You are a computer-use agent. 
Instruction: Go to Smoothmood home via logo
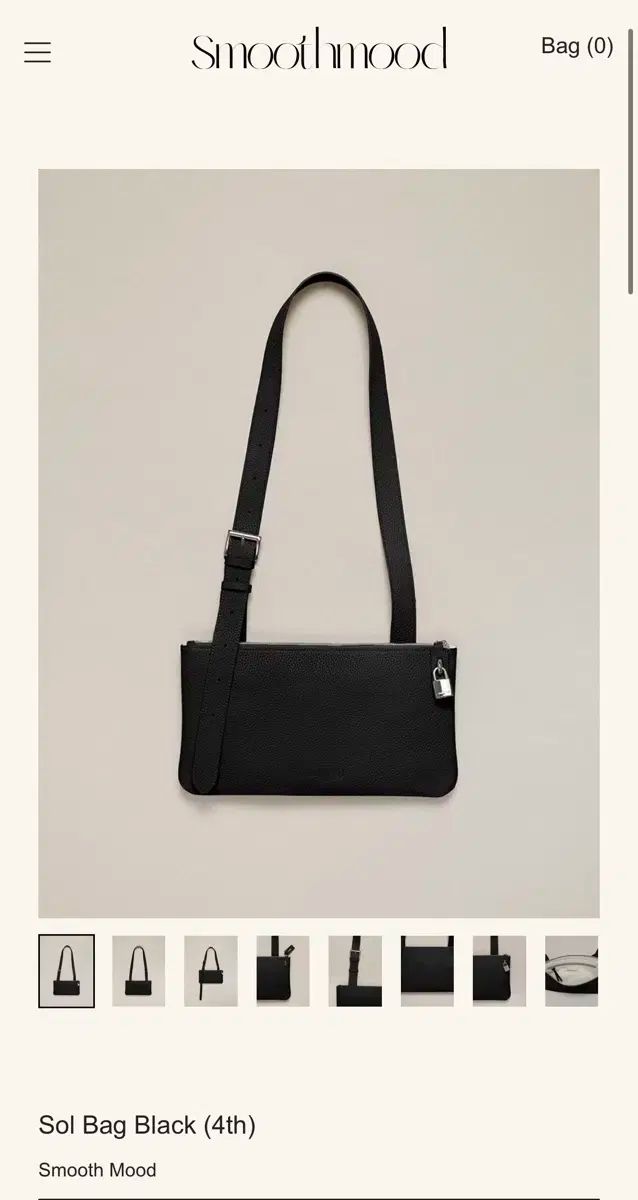pos(319,50)
